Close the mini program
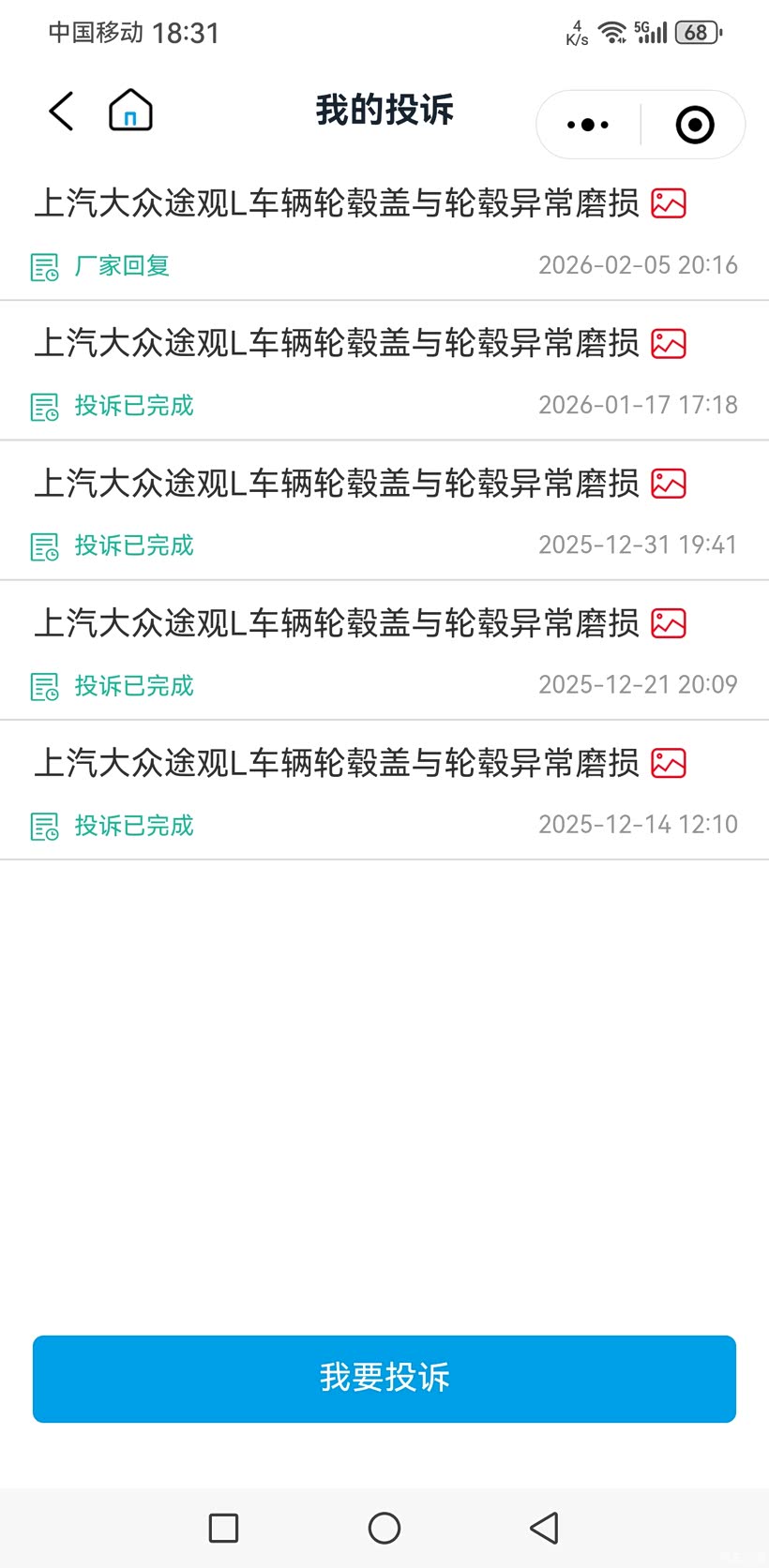Image resolution: width=769 pixels, height=1568 pixels. click(695, 125)
